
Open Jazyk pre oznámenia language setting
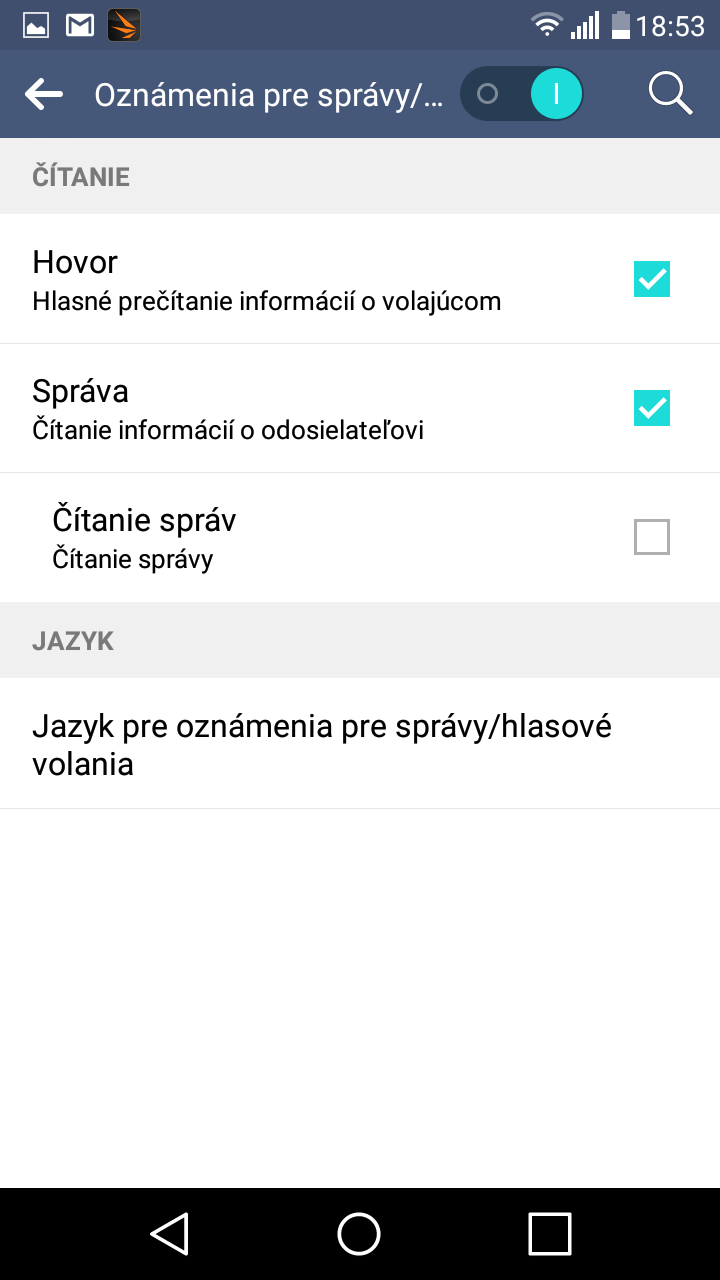[360, 744]
